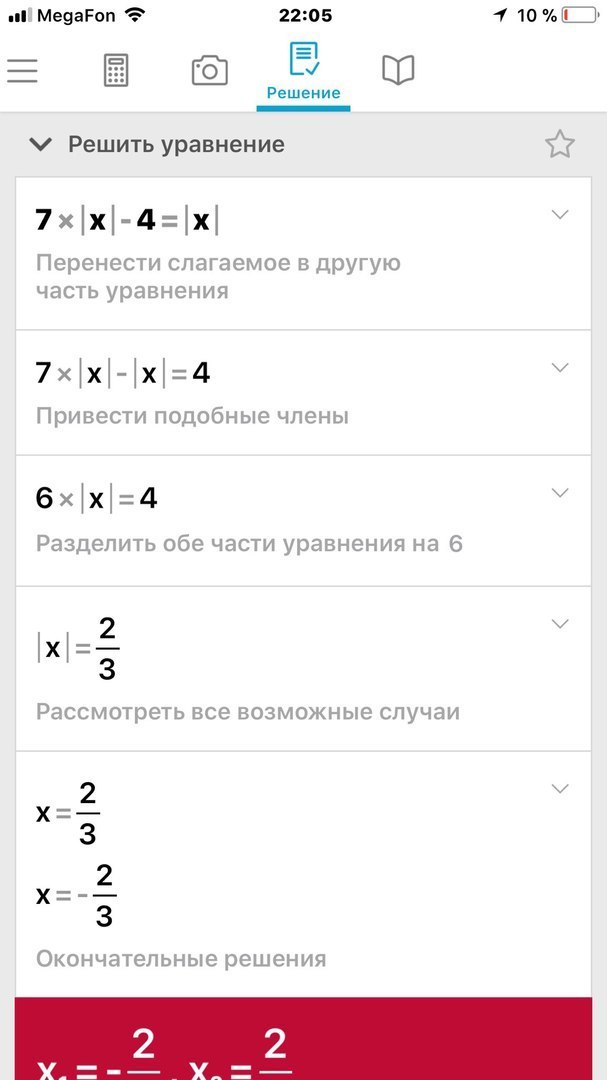
Task: Expand the step 'Рассмотреть все возможные случаи'
Action: [560, 624]
